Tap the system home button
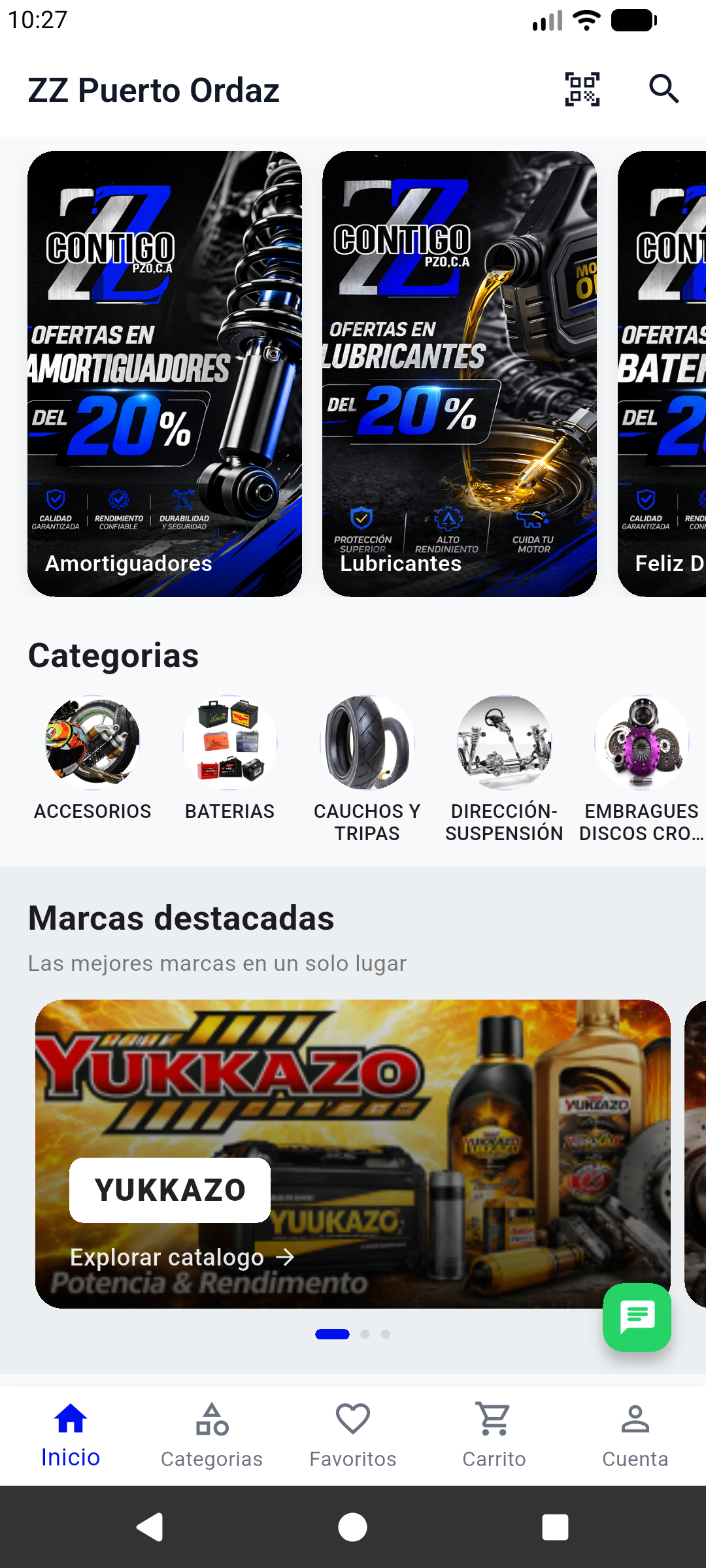The width and height of the screenshot is (706, 1568). pyautogui.click(x=353, y=1527)
